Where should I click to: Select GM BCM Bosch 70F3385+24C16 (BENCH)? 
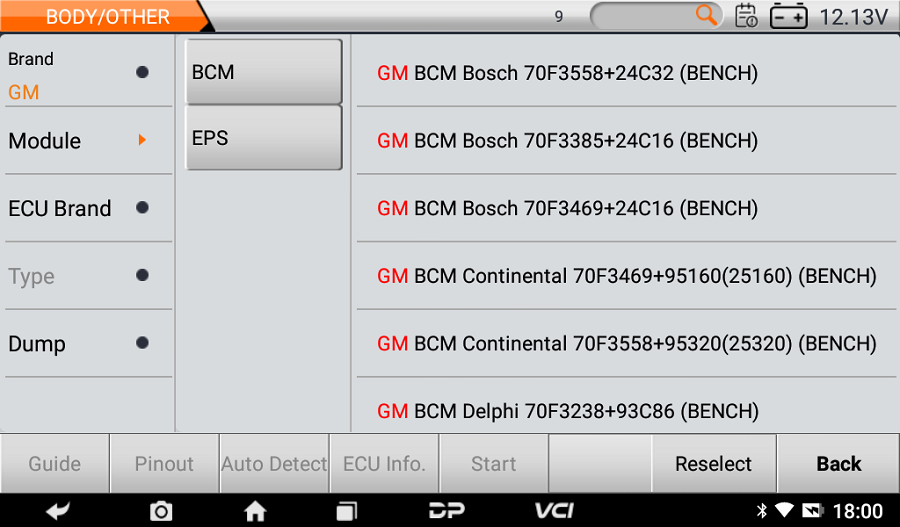(x=626, y=141)
